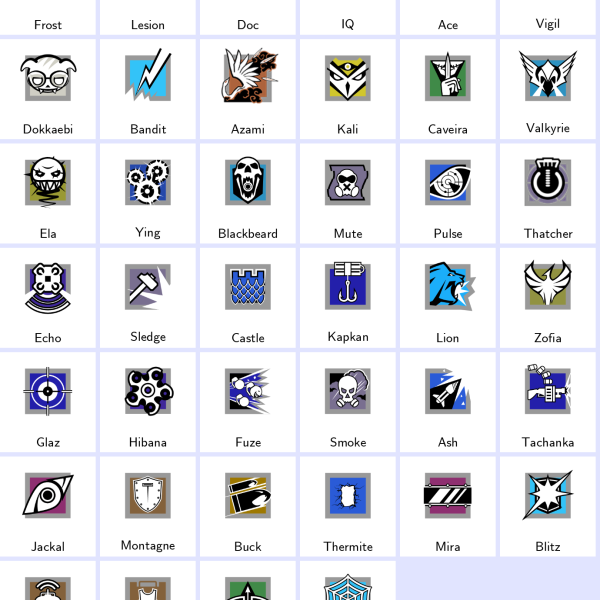Choose the Mira operator tile
This screenshot has height=600, width=600.
click(x=448, y=504)
